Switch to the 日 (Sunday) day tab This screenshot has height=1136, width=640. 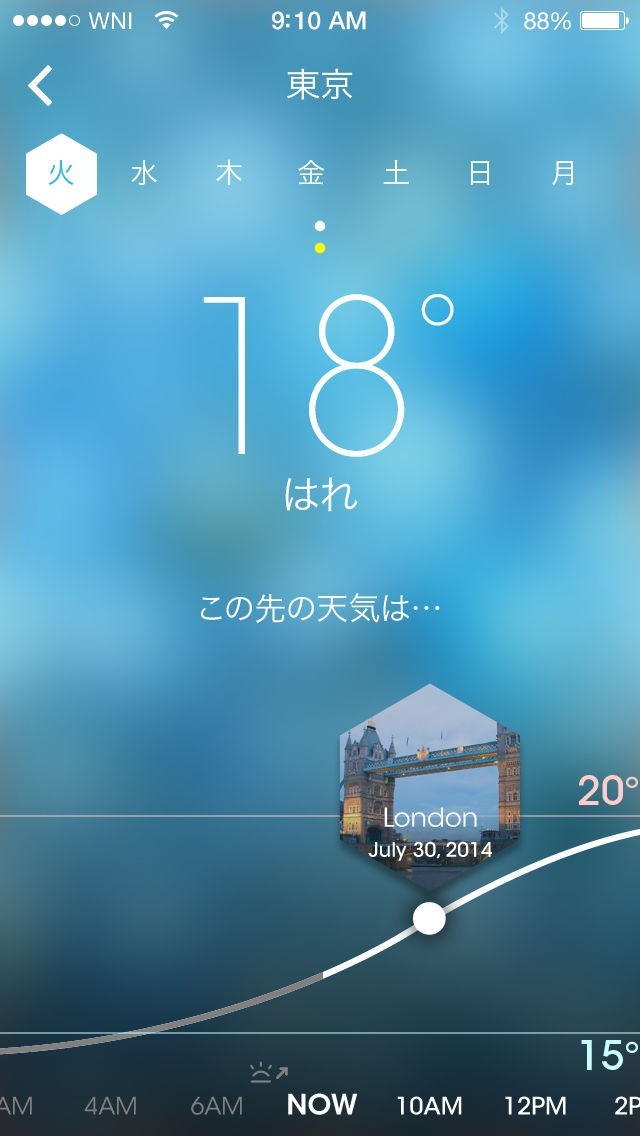click(x=480, y=174)
